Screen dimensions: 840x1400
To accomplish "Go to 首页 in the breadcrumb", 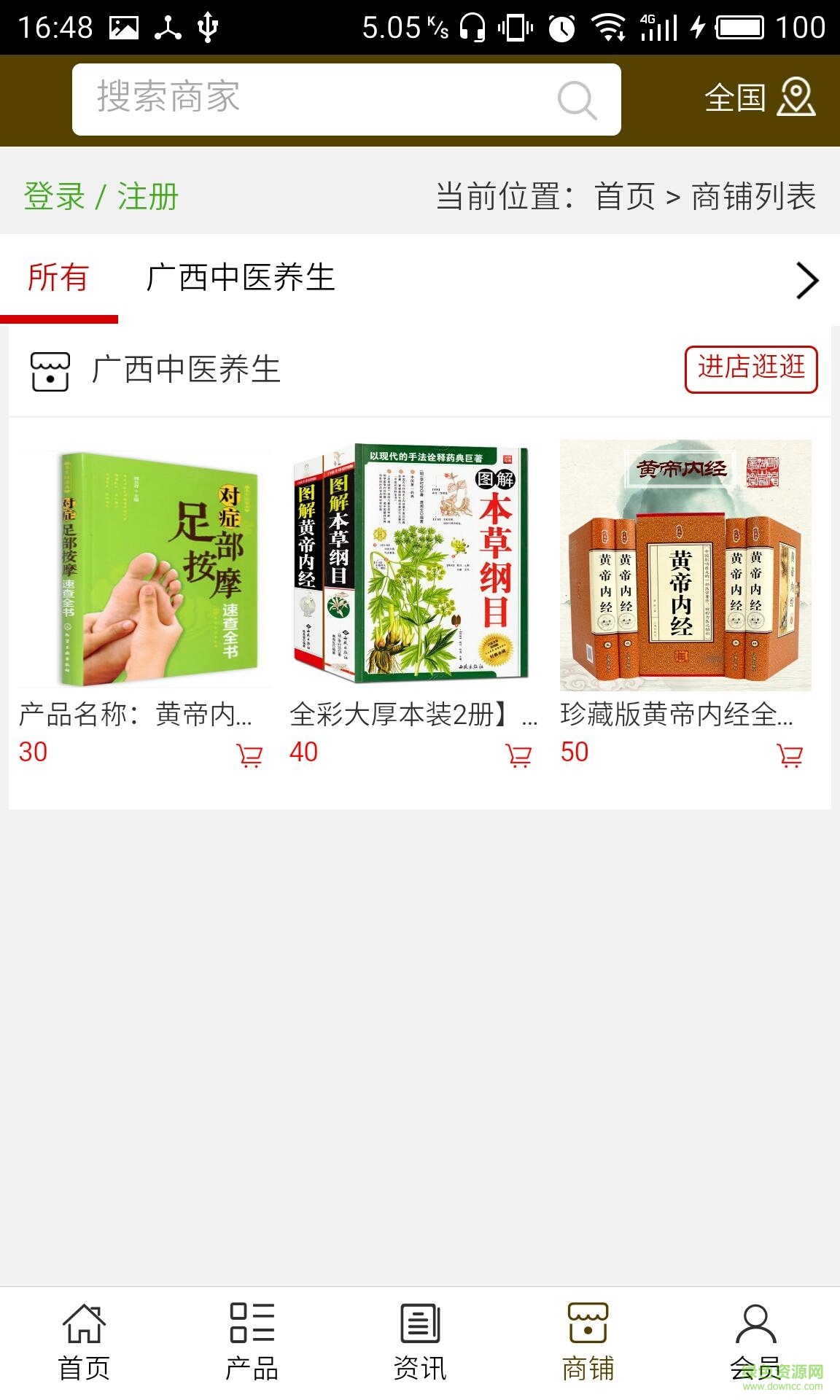I will (625, 197).
